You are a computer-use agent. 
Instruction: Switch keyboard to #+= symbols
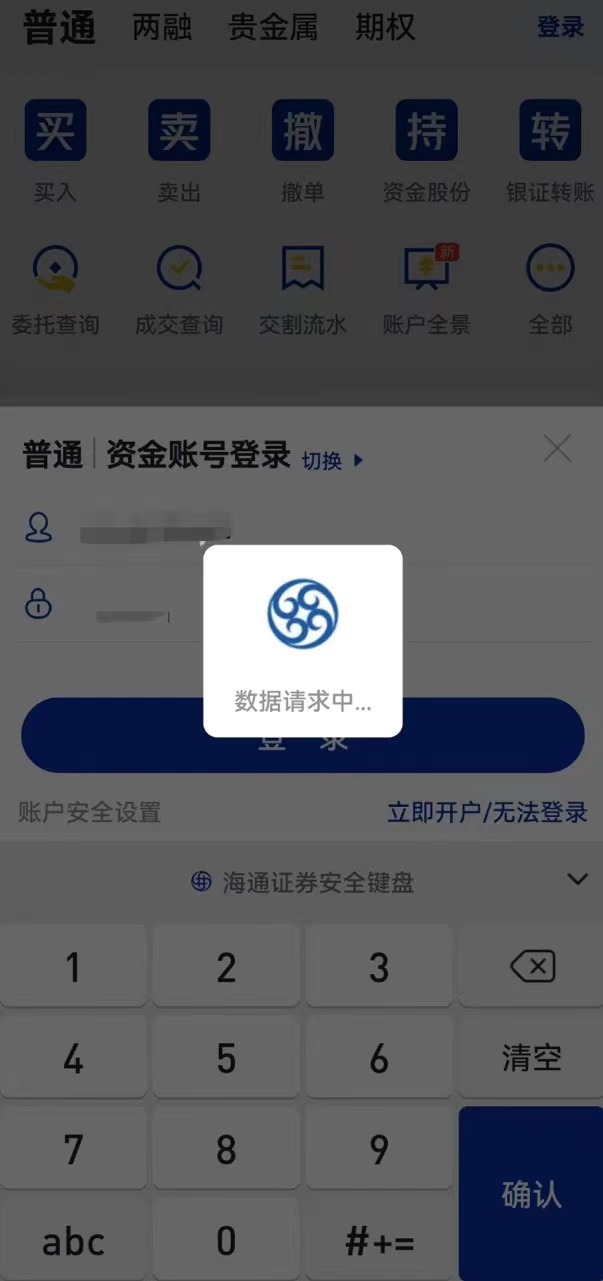(x=379, y=1241)
